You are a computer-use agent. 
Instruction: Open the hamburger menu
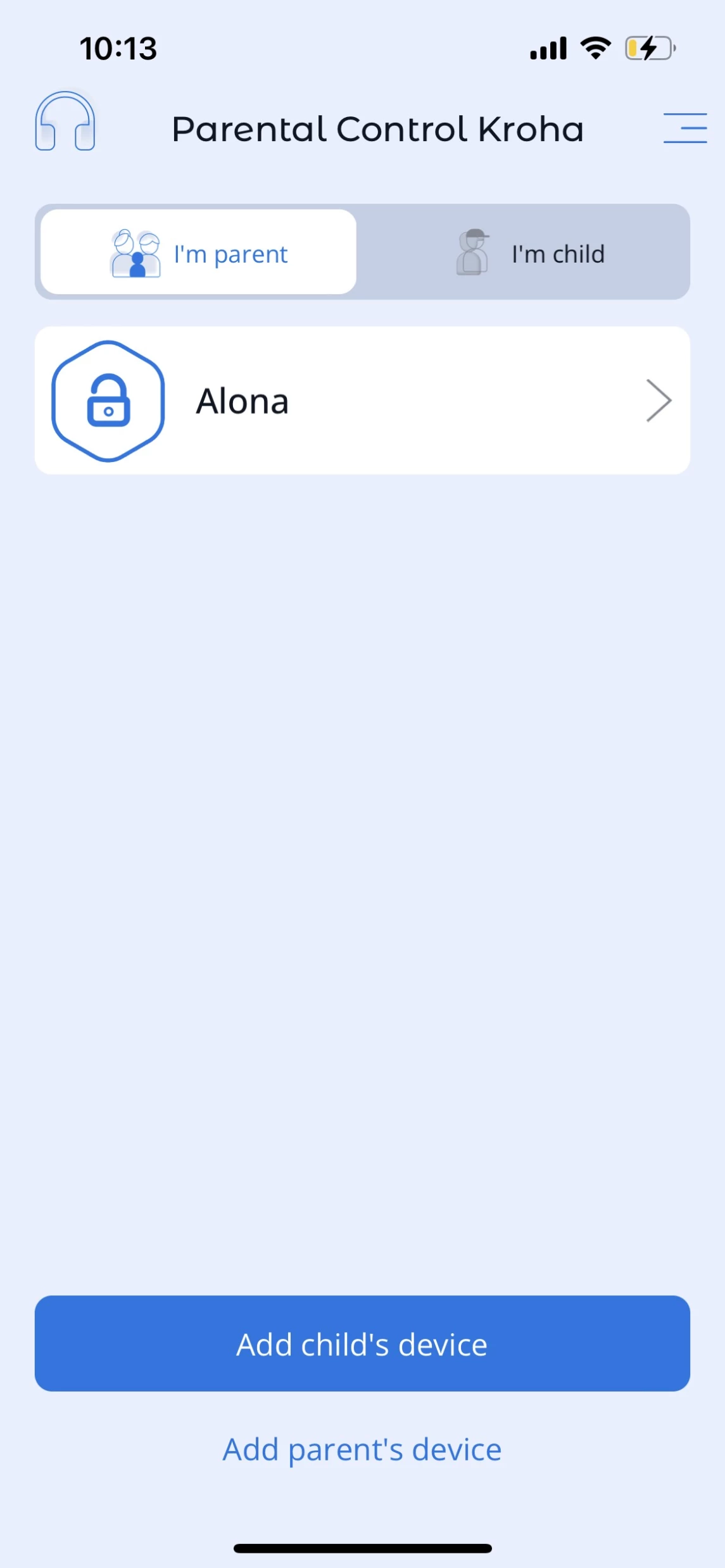pyautogui.click(x=684, y=128)
